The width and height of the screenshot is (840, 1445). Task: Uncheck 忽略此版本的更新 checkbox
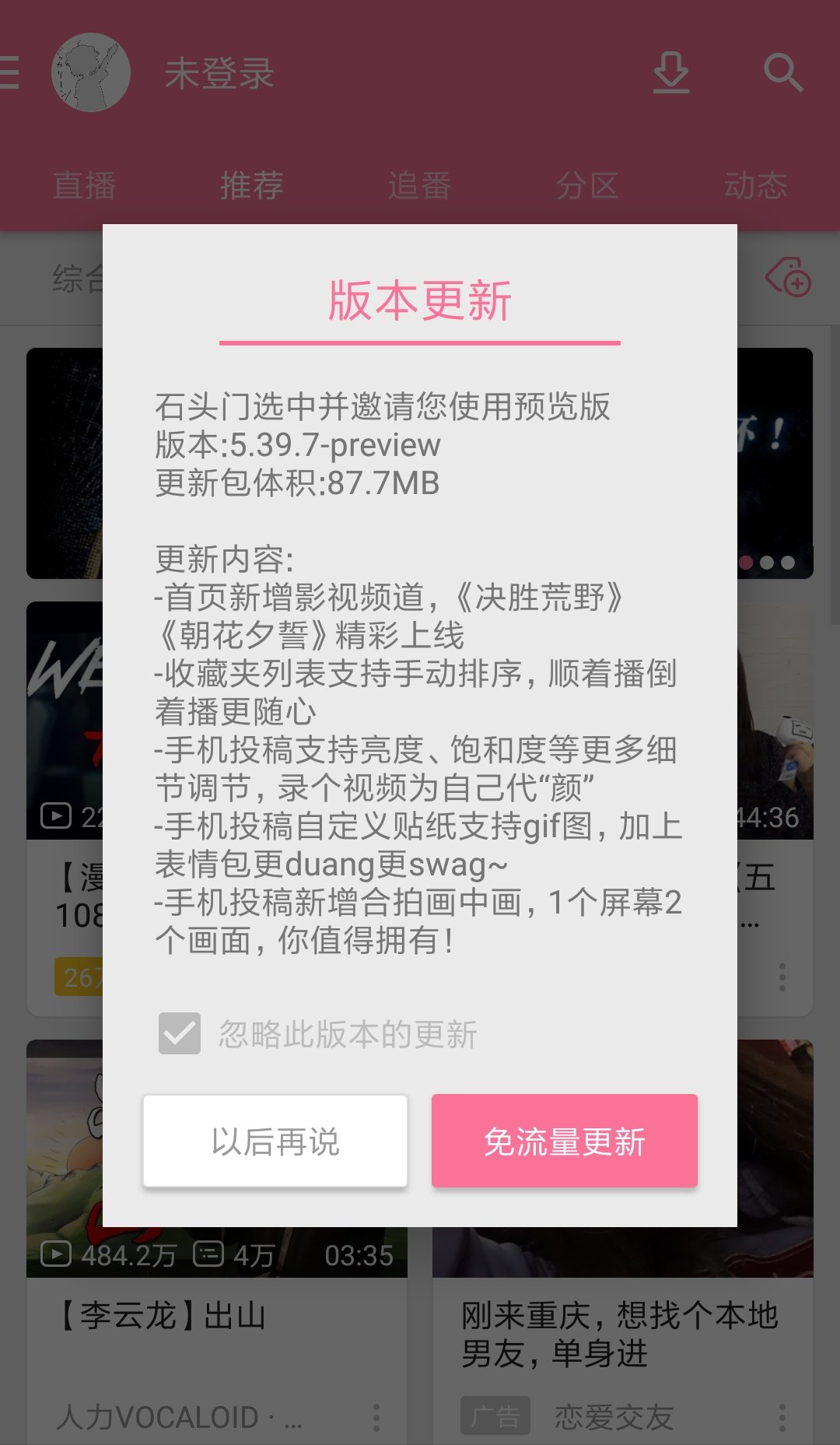point(180,1033)
